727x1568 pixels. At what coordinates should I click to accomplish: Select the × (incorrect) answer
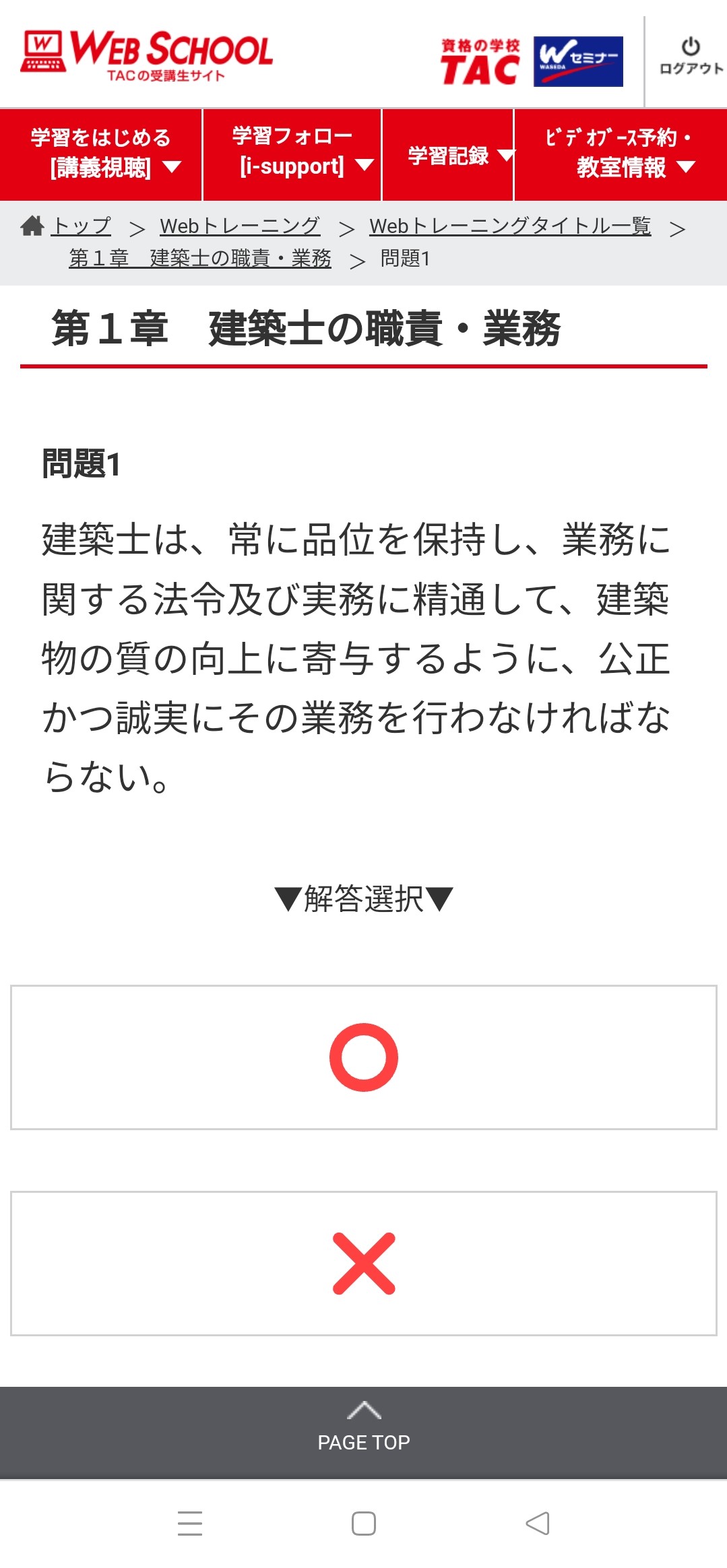tap(364, 1264)
